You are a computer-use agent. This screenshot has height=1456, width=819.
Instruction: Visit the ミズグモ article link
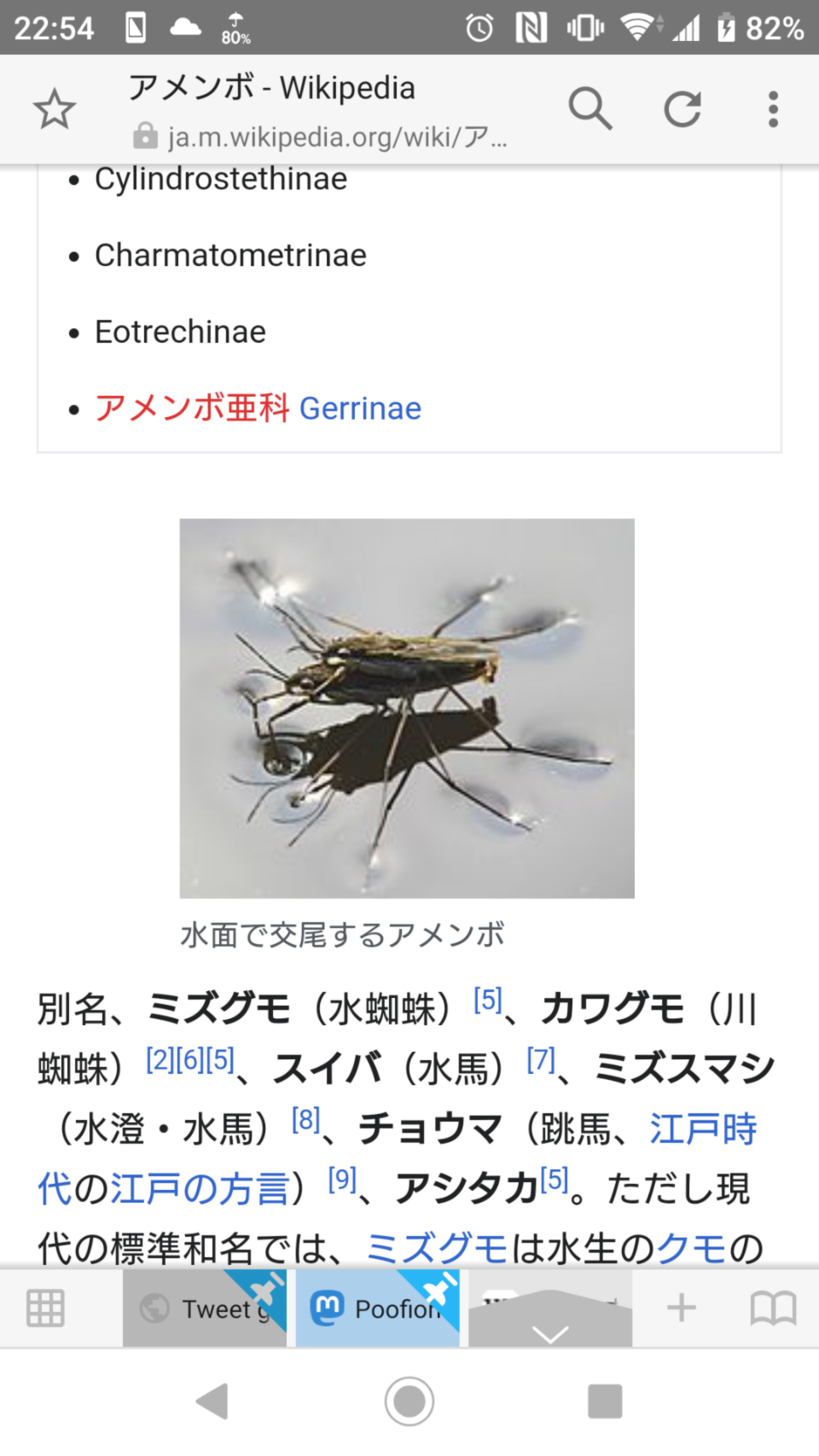437,1249
